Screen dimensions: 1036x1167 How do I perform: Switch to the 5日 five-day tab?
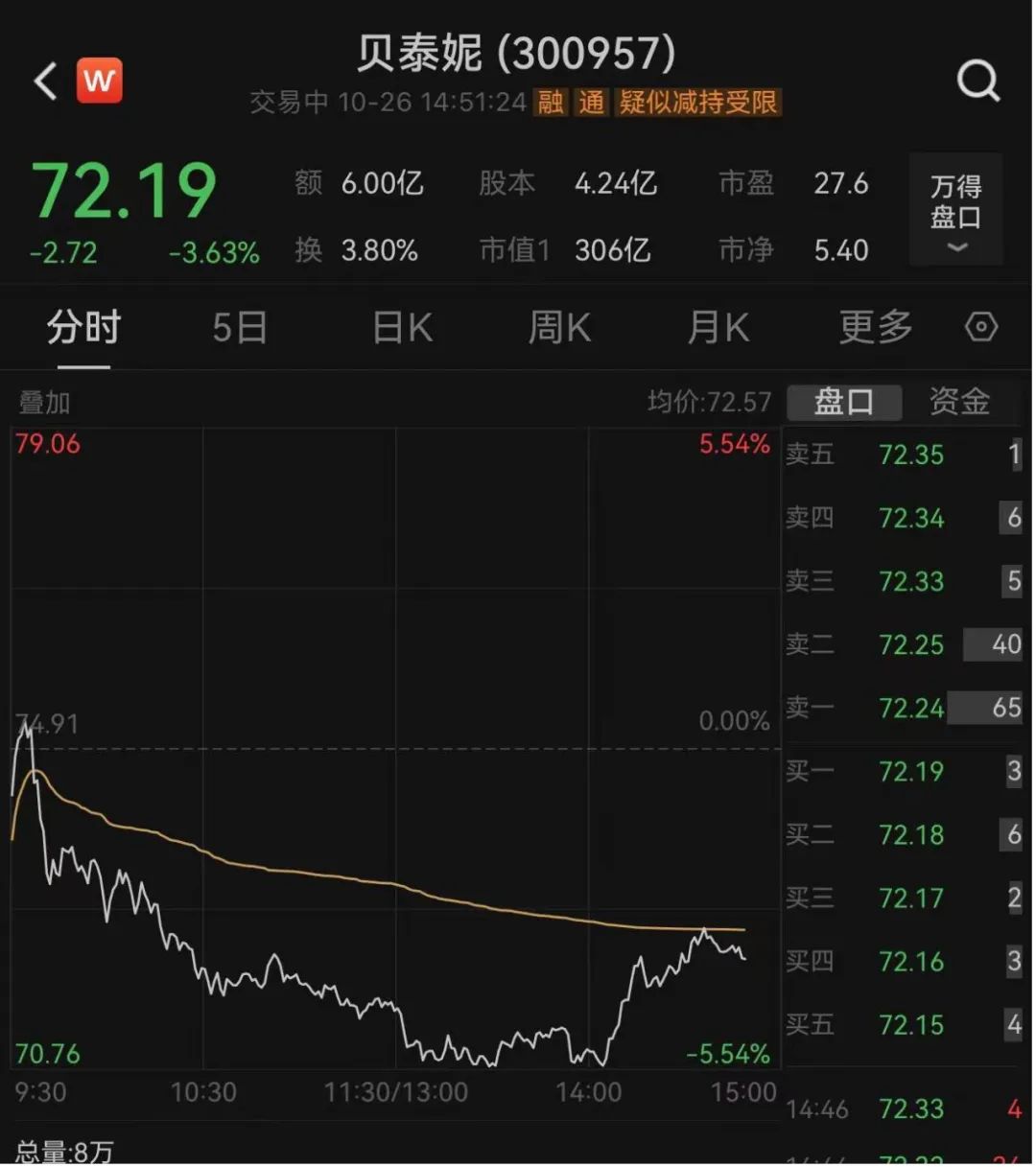(239, 327)
